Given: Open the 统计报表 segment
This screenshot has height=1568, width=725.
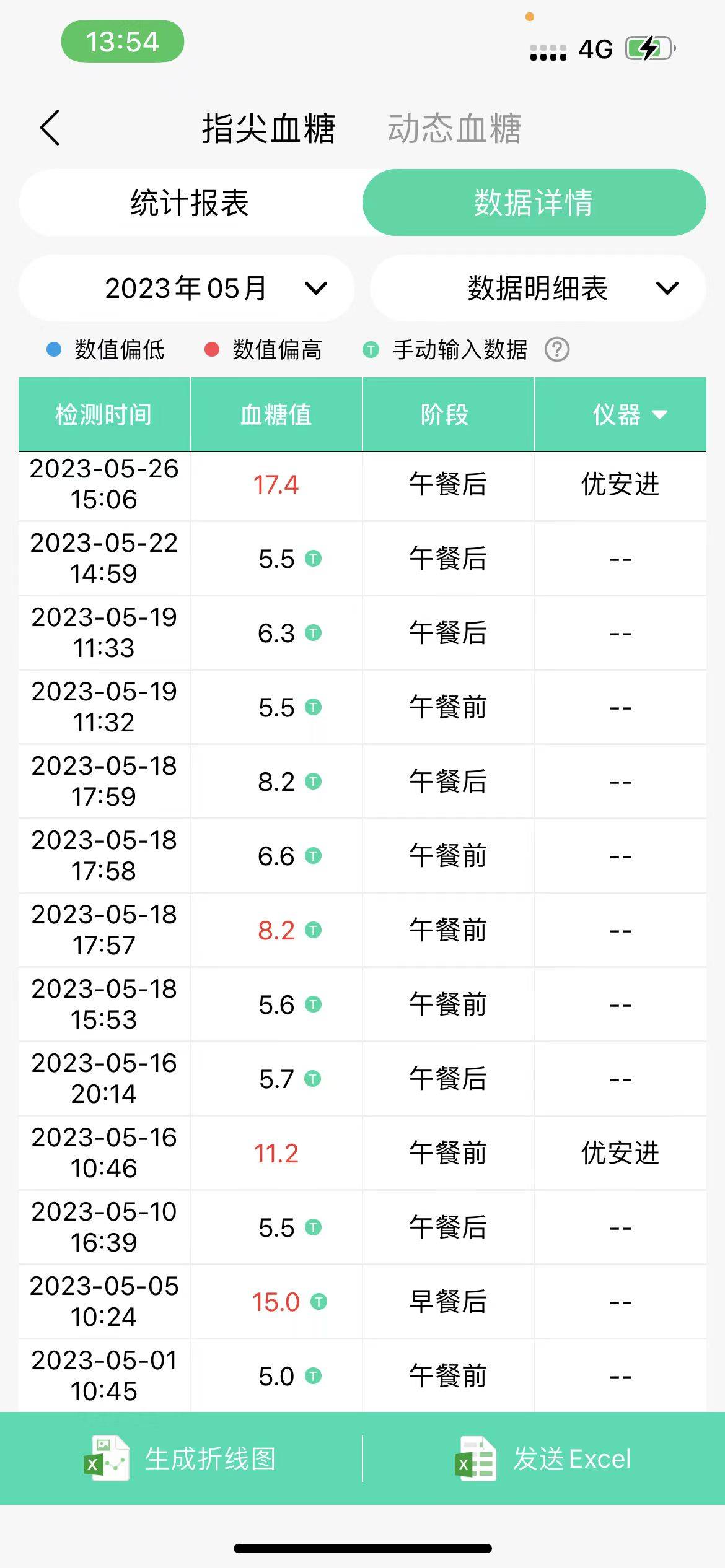Looking at the screenshot, I should [190, 203].
